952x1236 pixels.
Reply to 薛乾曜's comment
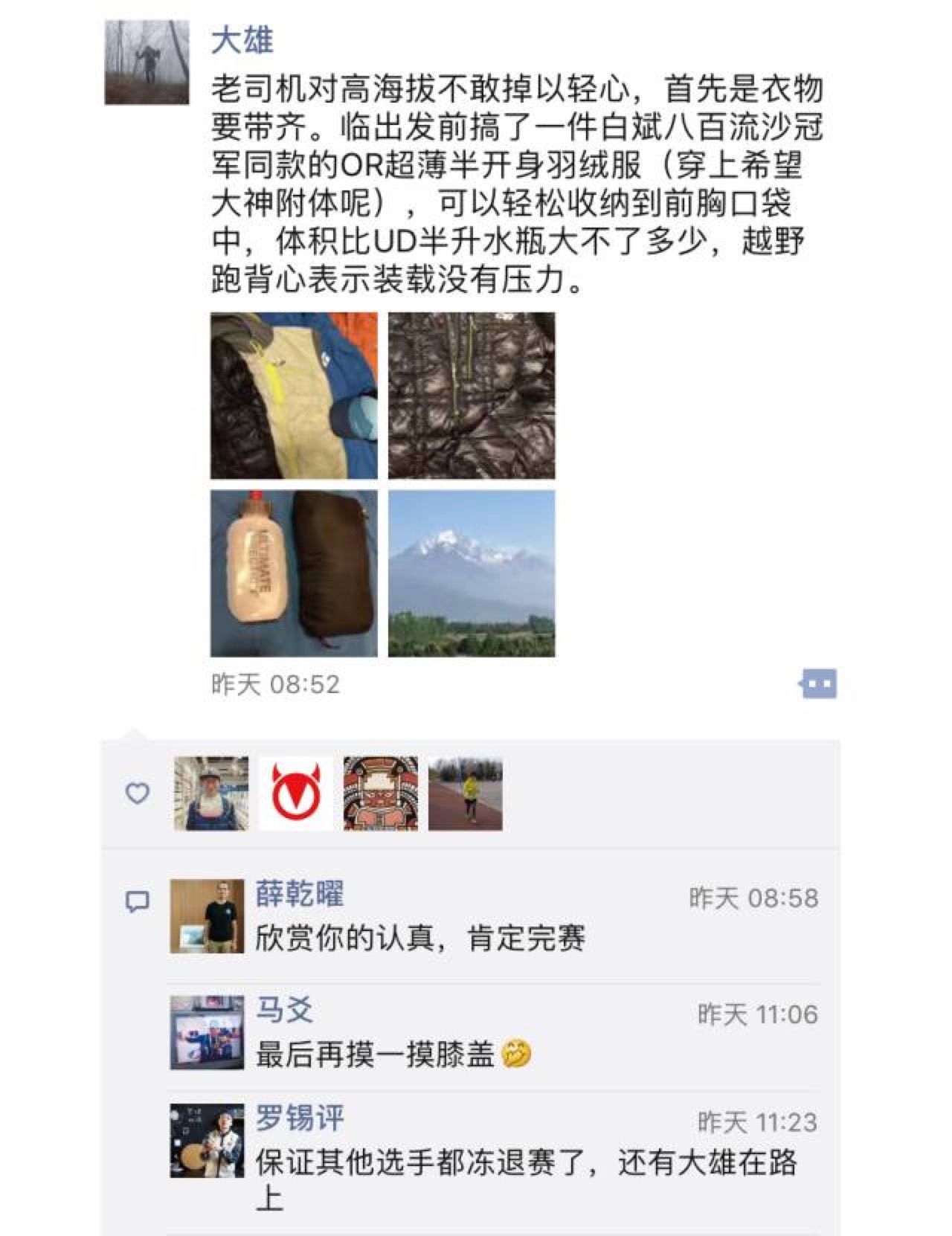pos(420,939)
